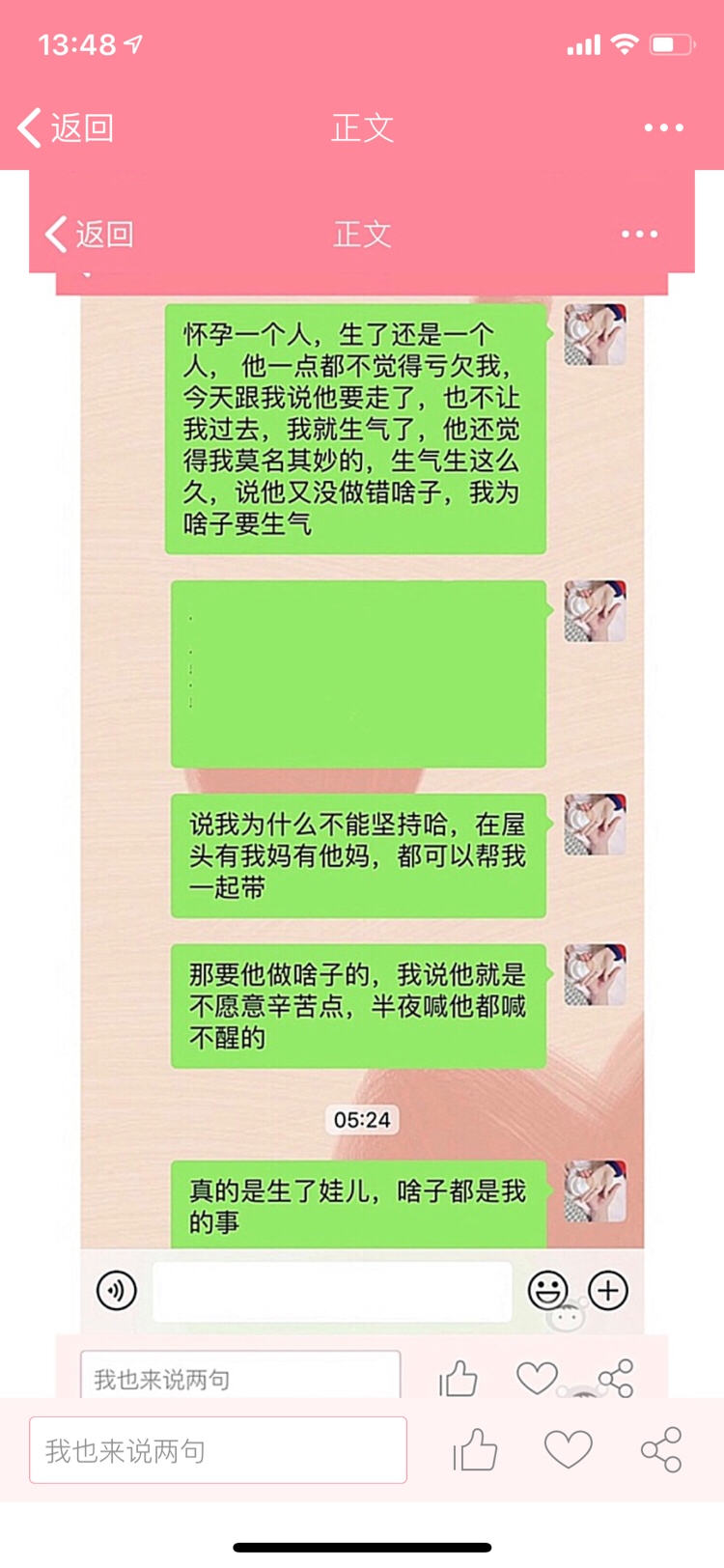Go back using the top 返回 button
The height and width of the screenshot is (1568, 724).
tap(66, 127)
